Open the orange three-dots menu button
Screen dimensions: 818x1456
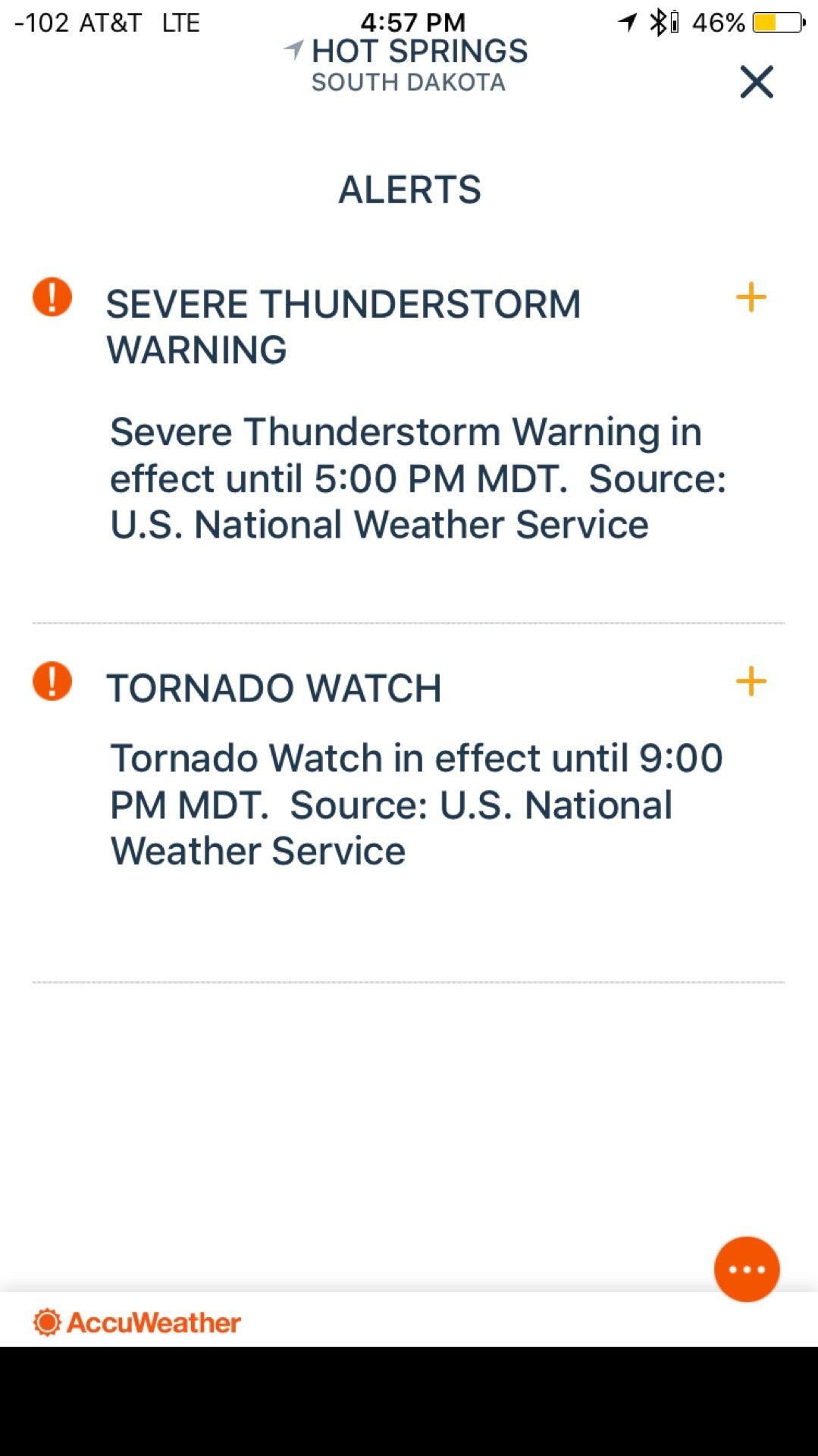pyautogui.click(x=746, y=1269)
